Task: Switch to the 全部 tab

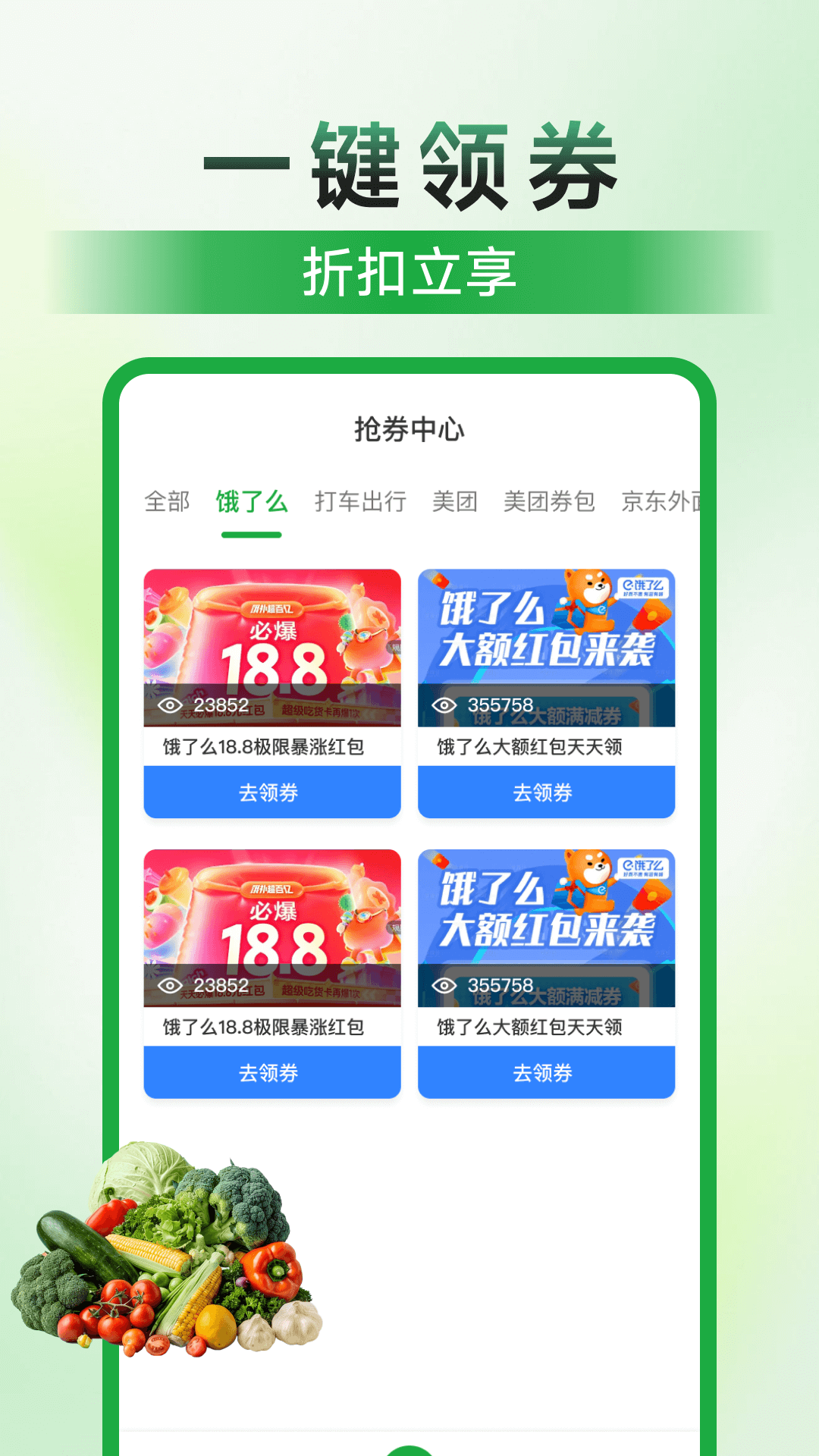Action: tap(168, 502)
